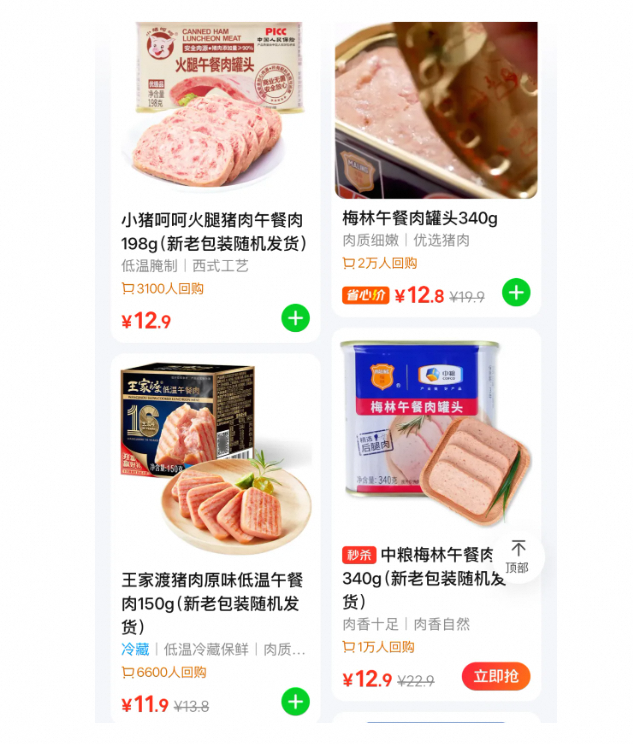This screenshot has width=633, height=744.
Task: Add 王家渡猪肉原味低温午餐肉 to cart
Action: tap(295, 701)
